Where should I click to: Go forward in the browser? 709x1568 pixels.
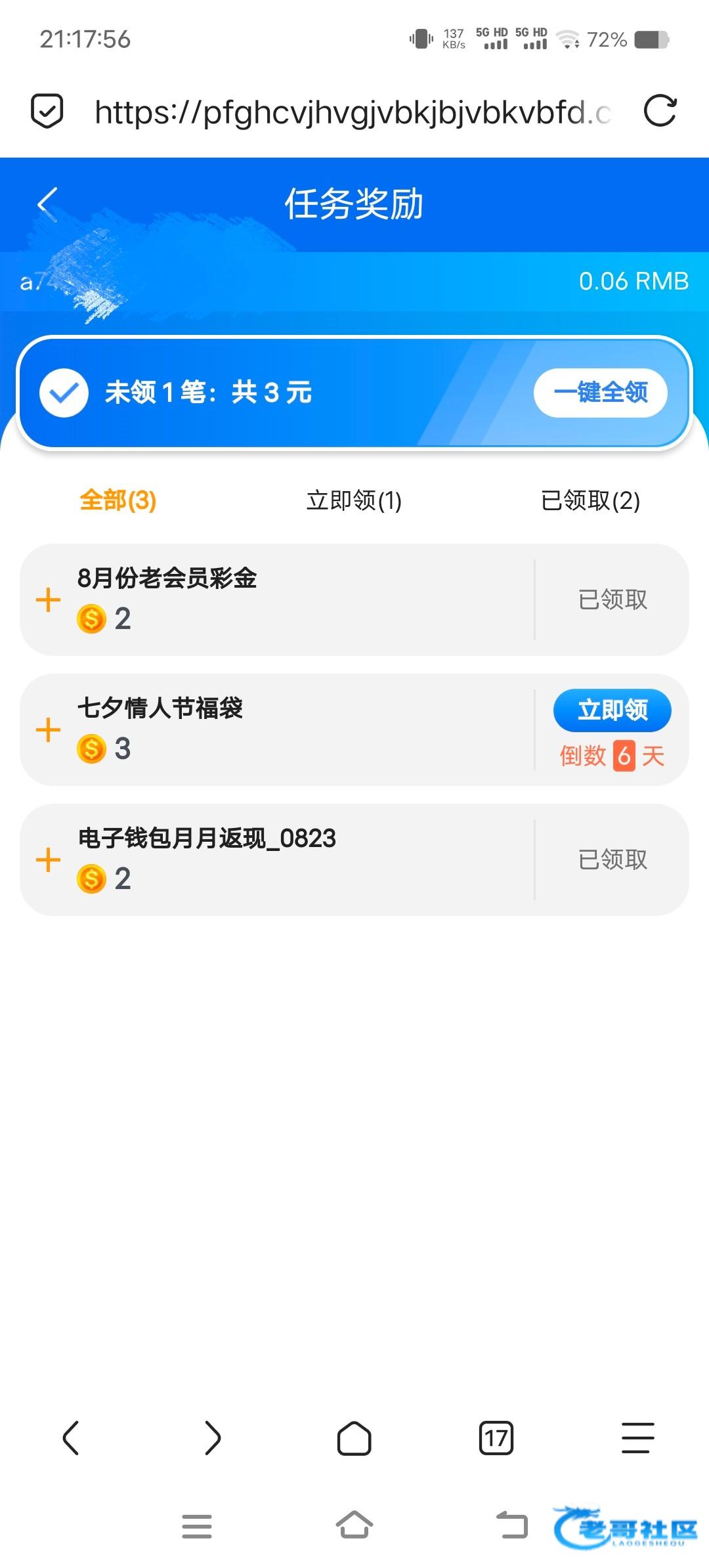click(x=213, y=1438)
